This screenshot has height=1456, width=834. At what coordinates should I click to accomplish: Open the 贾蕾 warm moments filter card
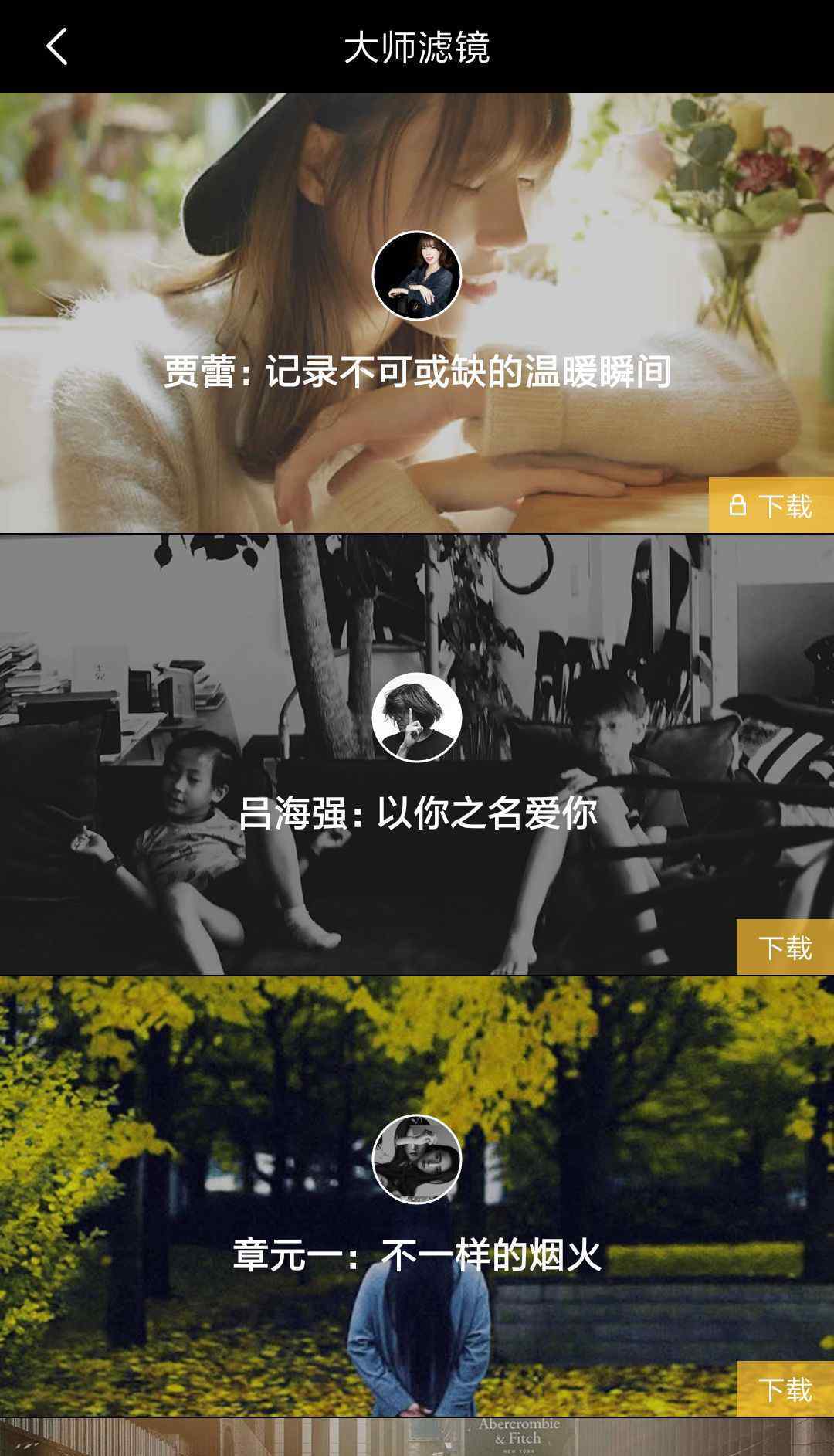pos(417,313)
